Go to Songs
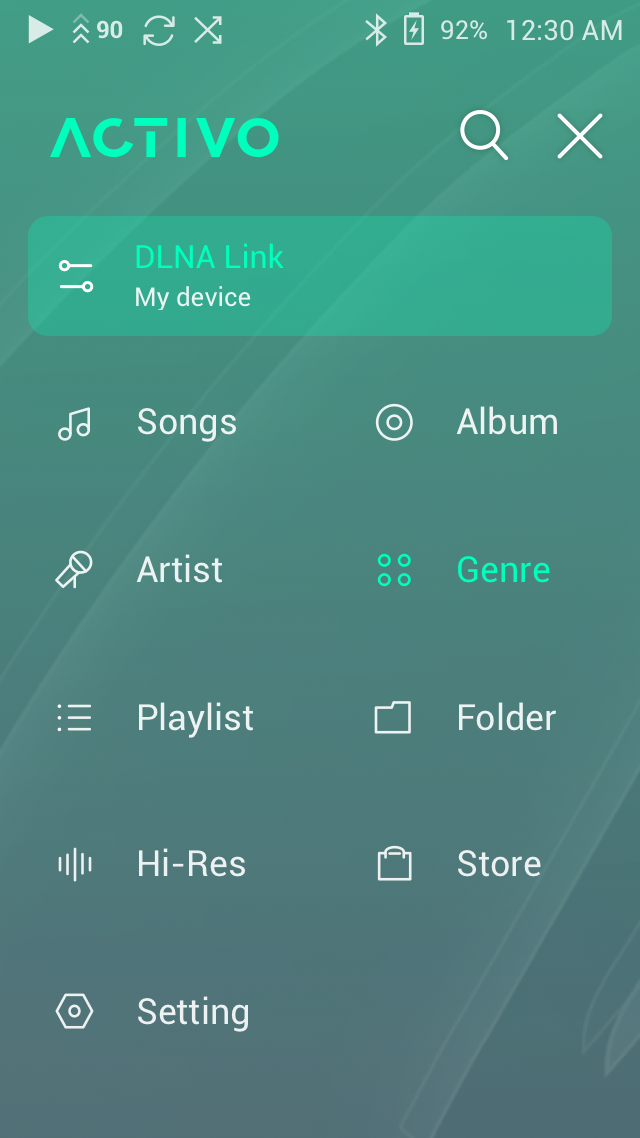 [150, 422]
